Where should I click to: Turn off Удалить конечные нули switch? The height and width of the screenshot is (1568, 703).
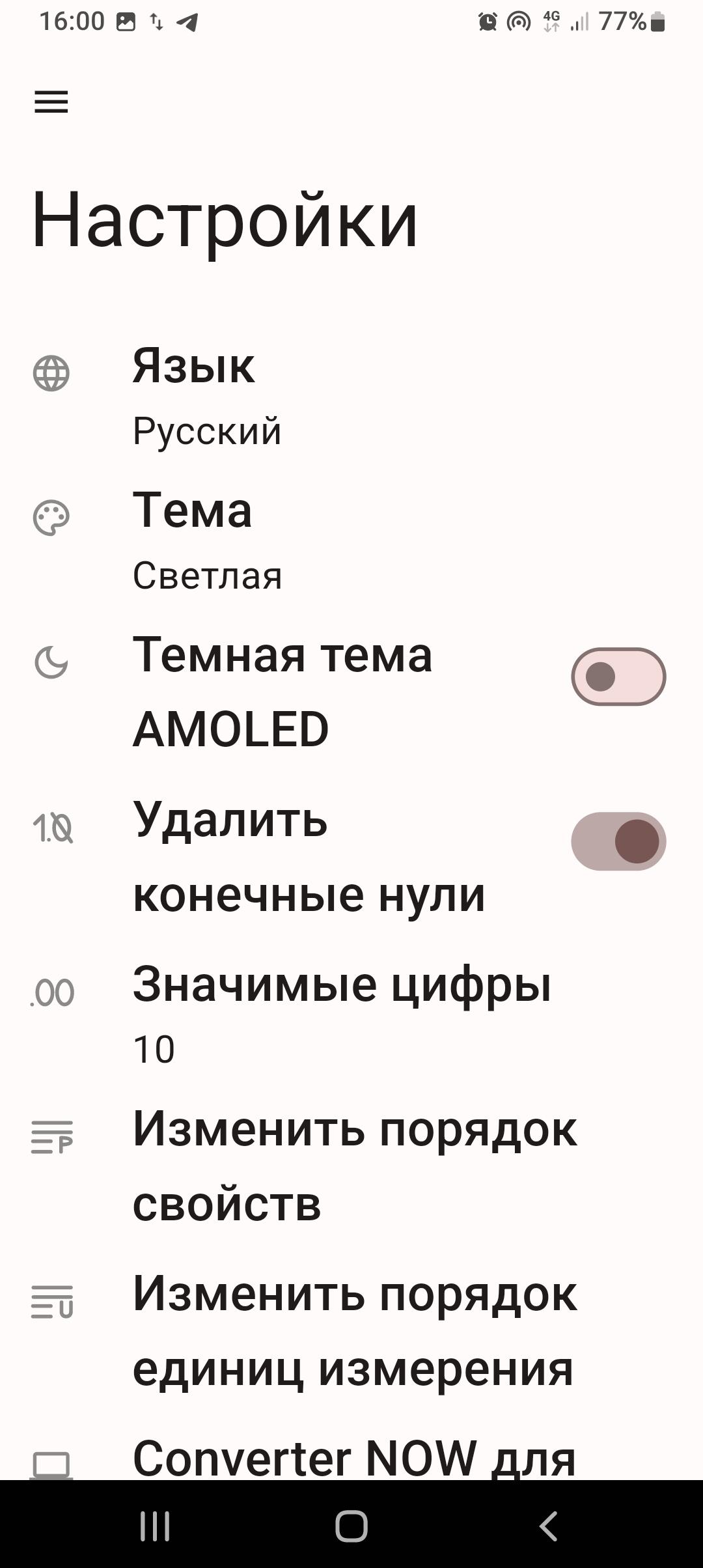[618, 841]
